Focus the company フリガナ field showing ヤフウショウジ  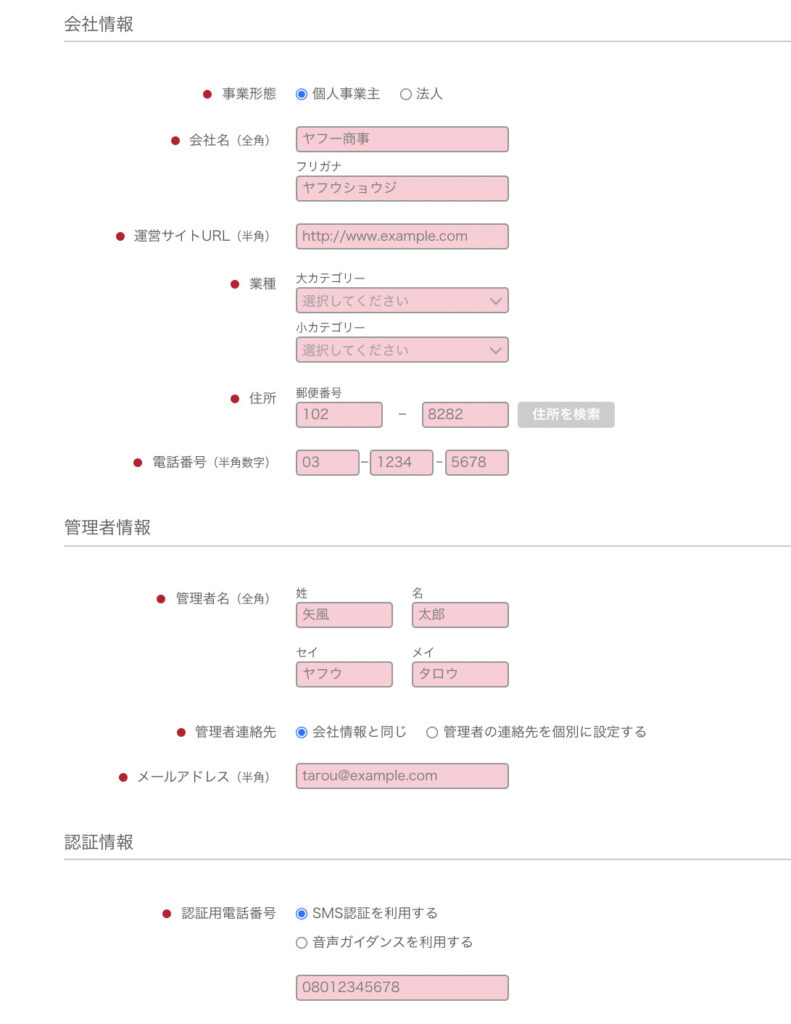(x=402, y=188)
